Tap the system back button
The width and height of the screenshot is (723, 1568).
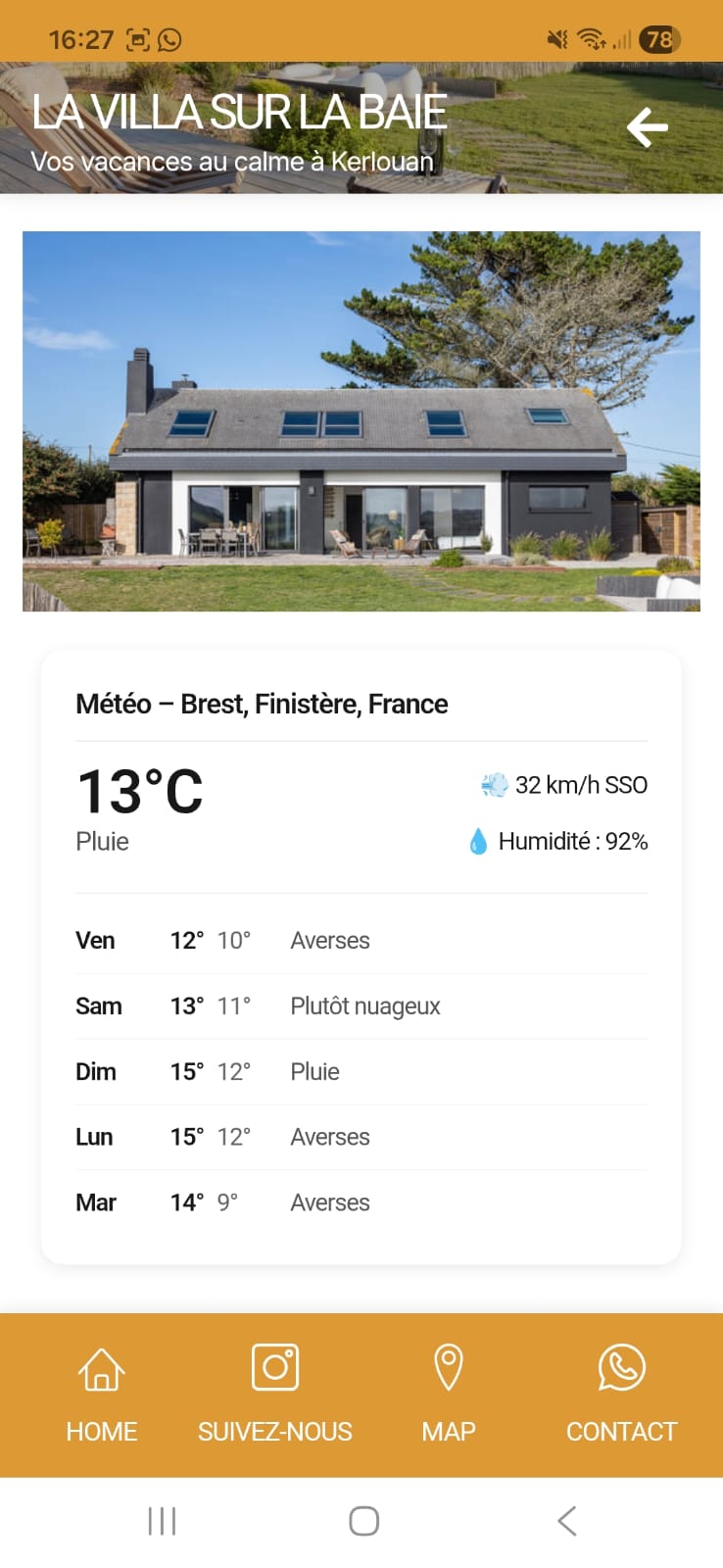coord(566,1521)
